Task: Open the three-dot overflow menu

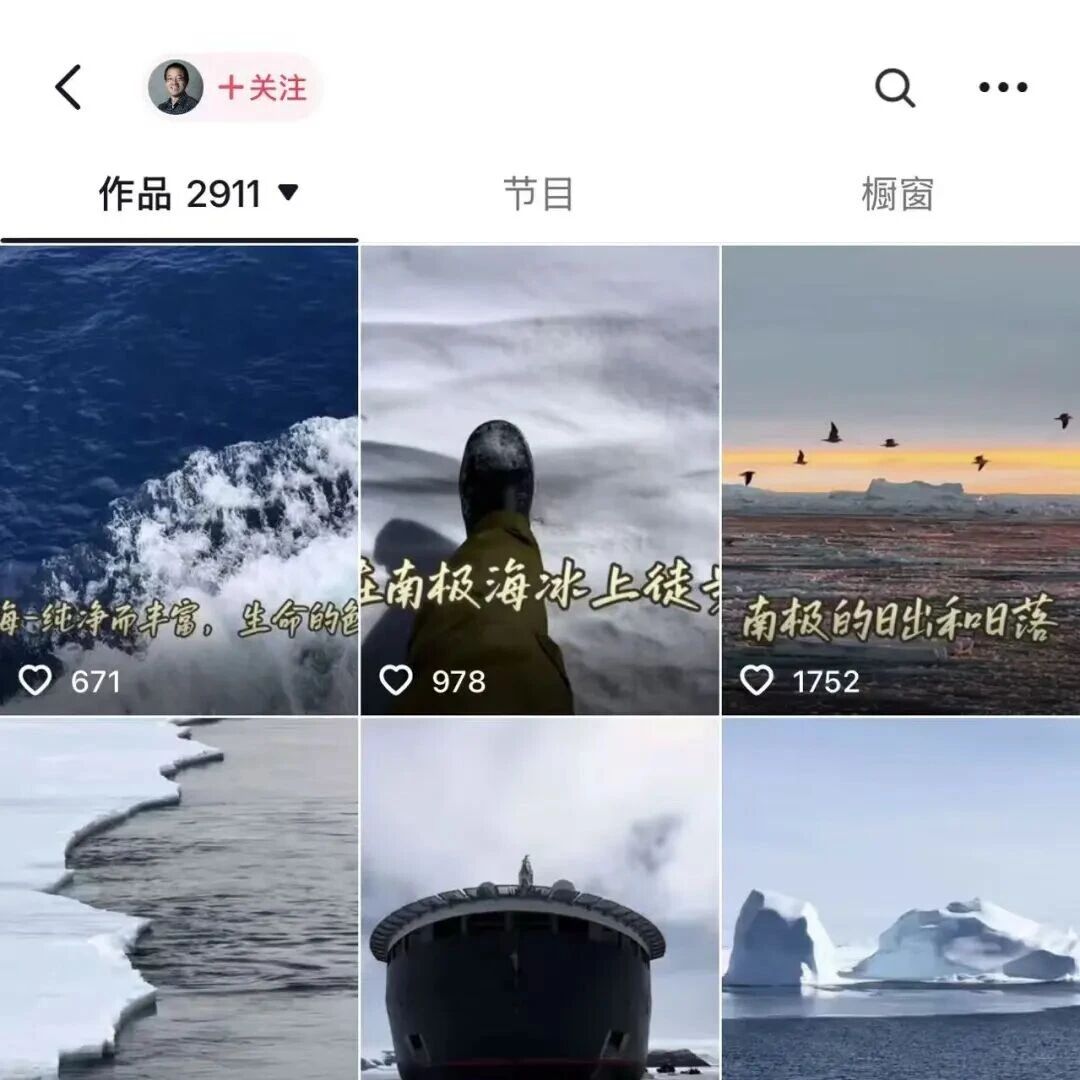Action: click(1003, 88)
